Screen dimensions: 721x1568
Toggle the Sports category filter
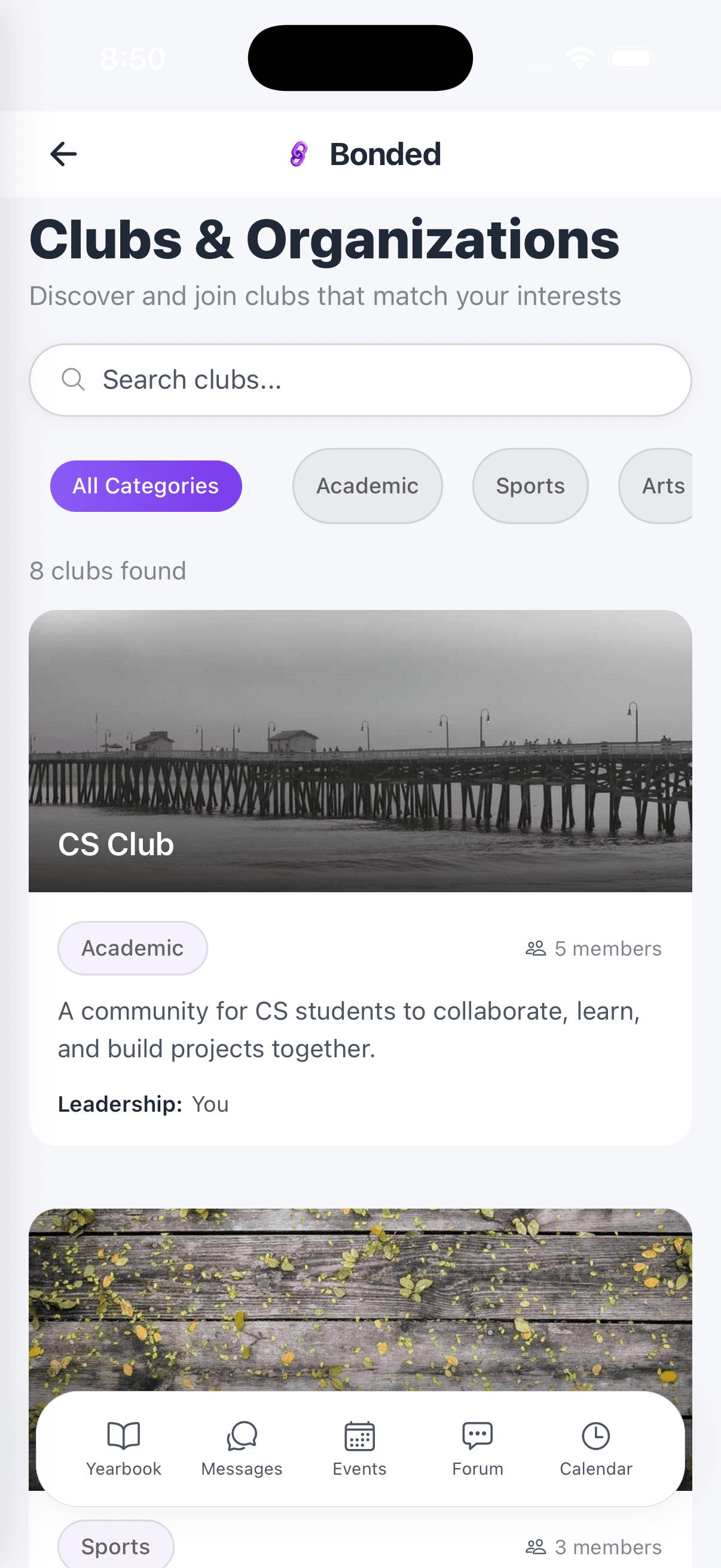(x=530, y=485)
